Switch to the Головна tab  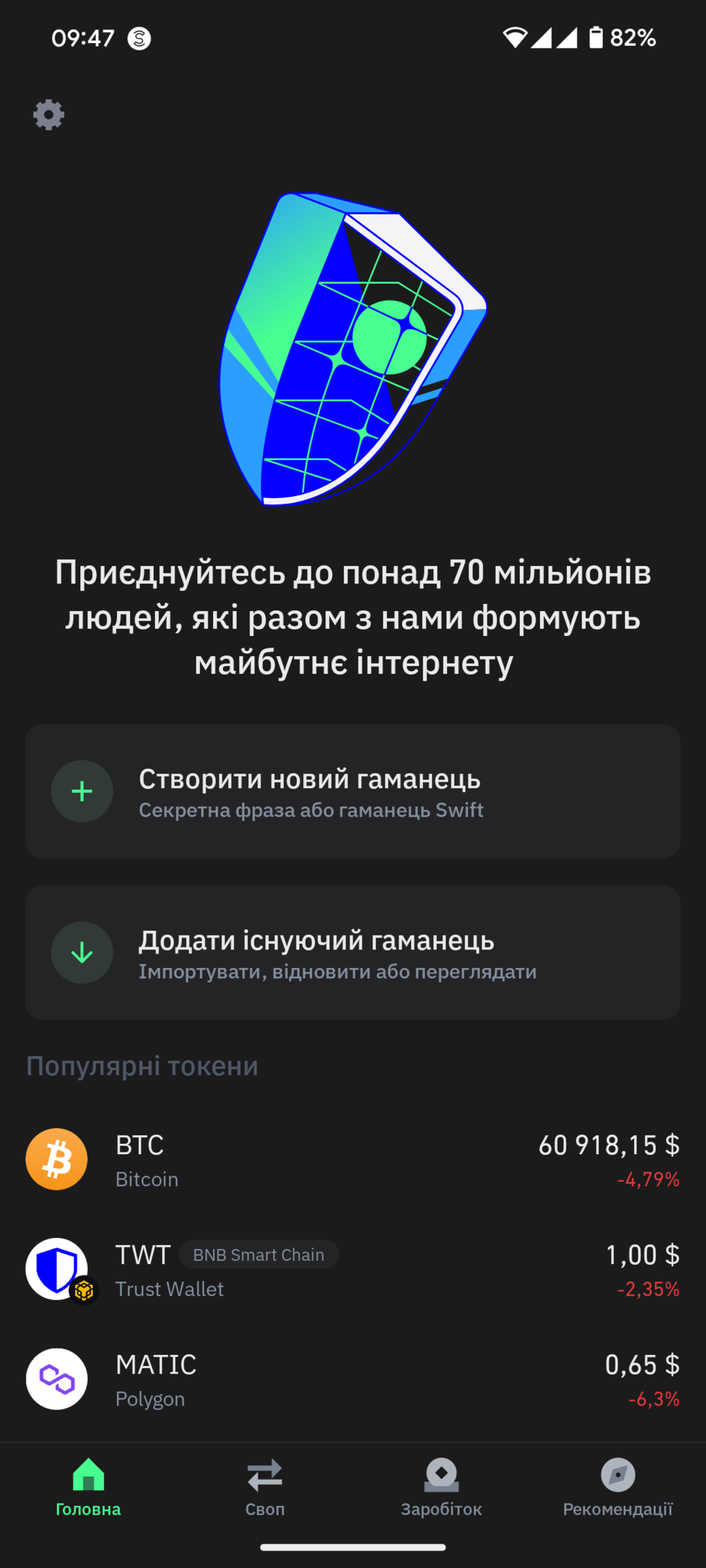(x=89, y=1488)
